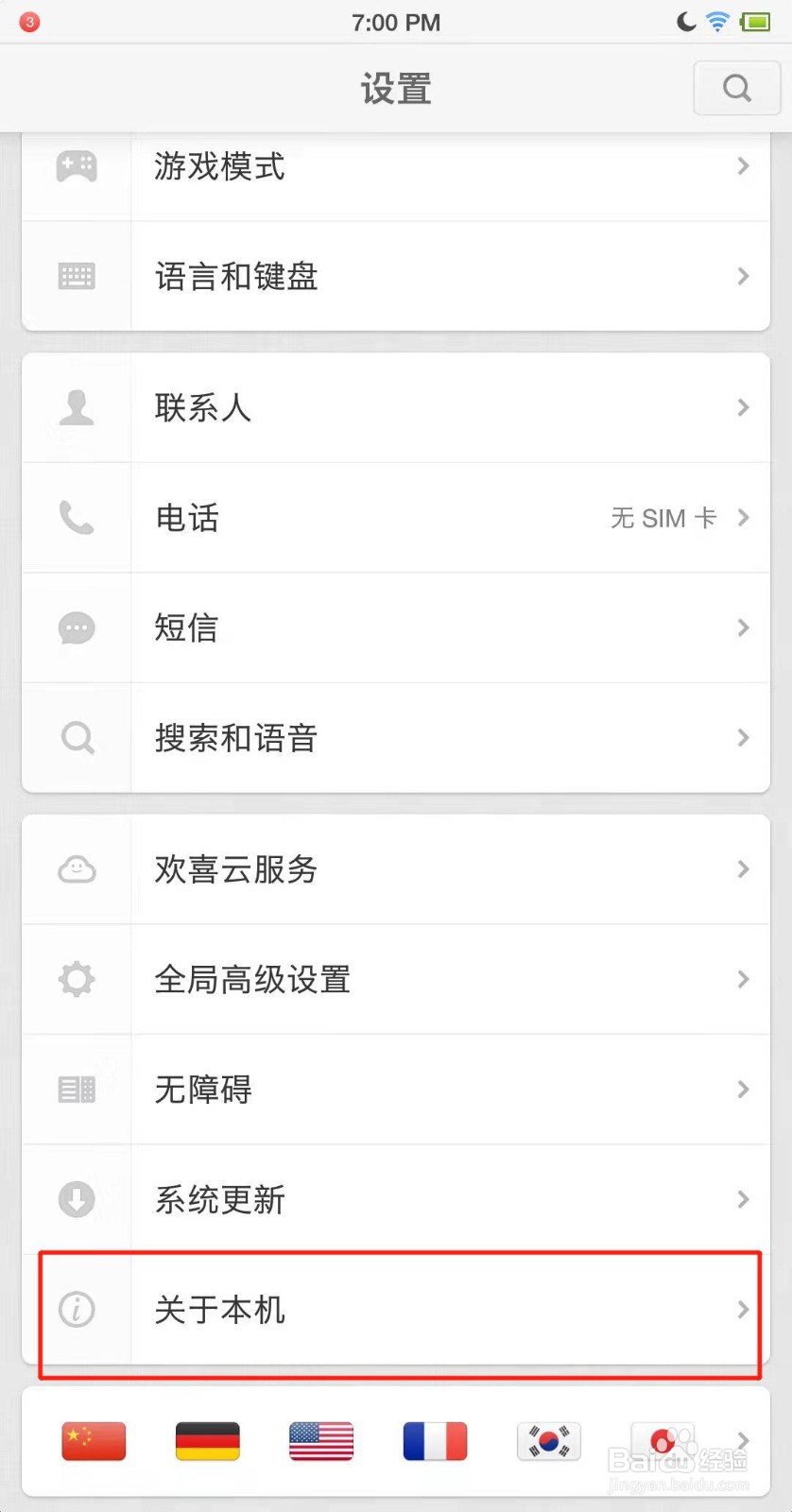Open the 欢喜云服务 settings entry
This screenshot has width=792, height=1512.
pos(397,869)
